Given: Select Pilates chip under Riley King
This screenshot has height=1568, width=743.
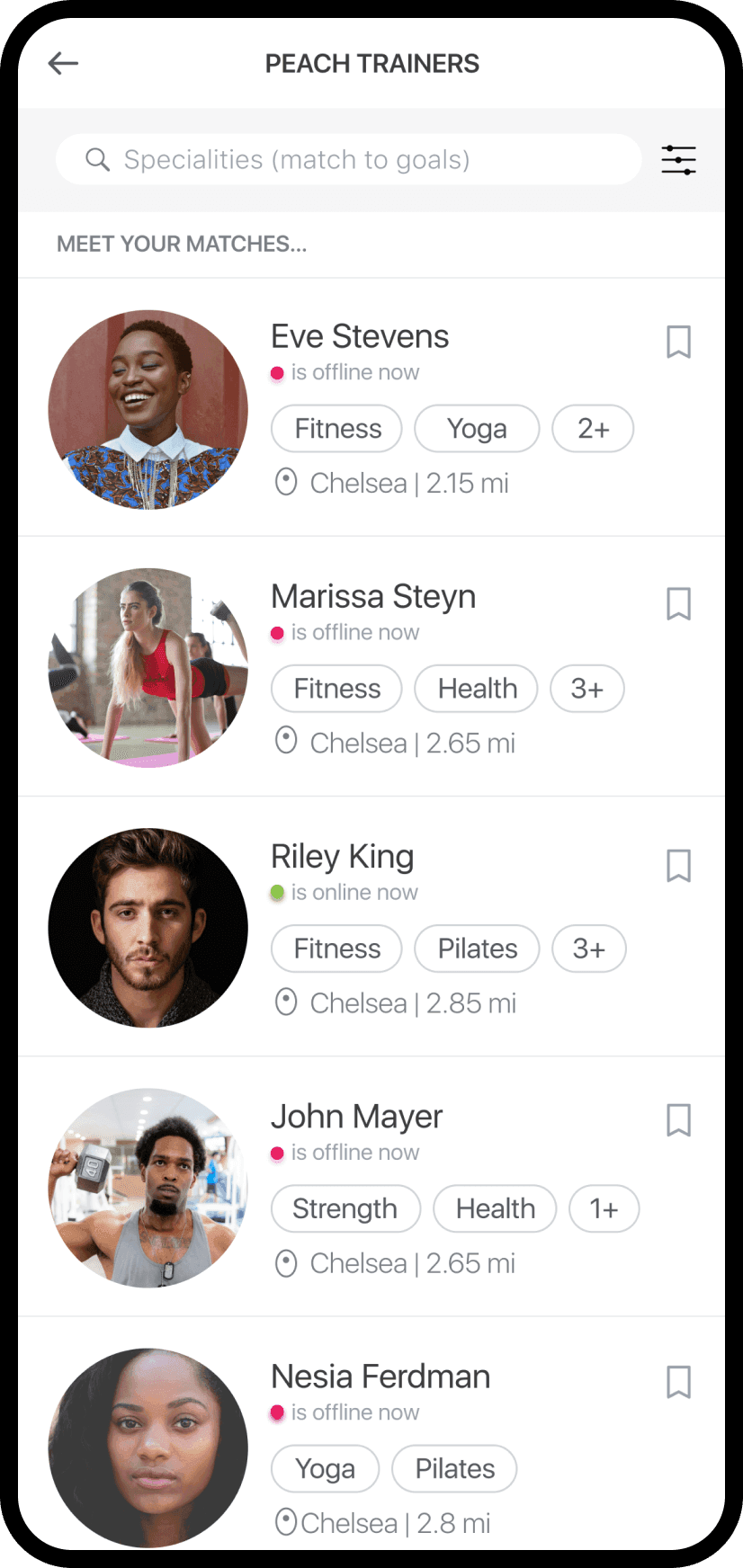Looking at the screenshot, I should click(x=477, y=949).
